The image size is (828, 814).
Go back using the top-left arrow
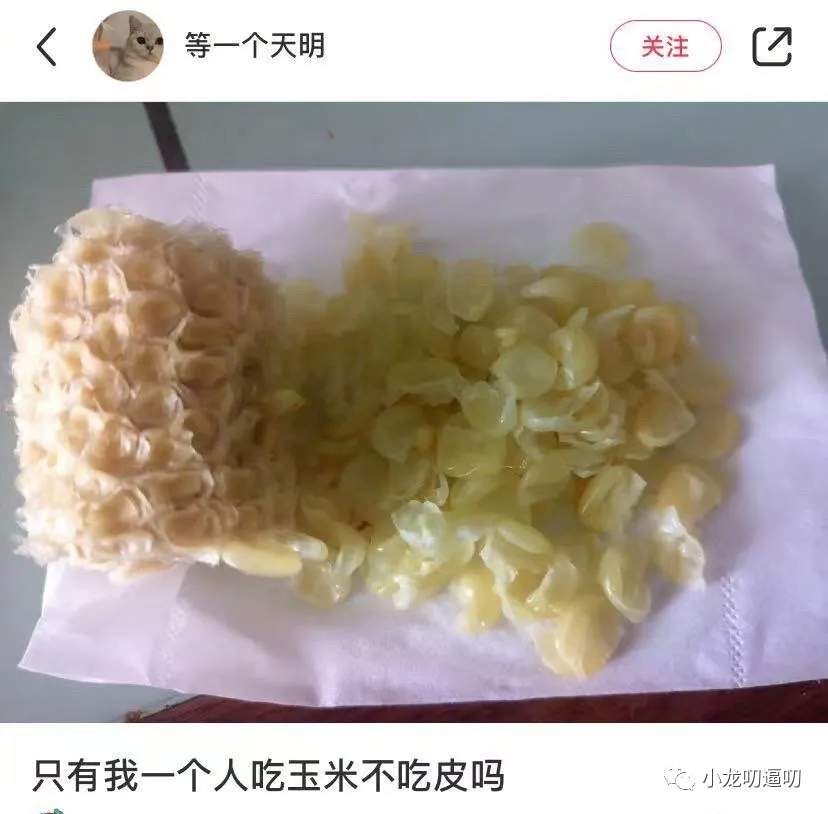[x=47, y=47]
